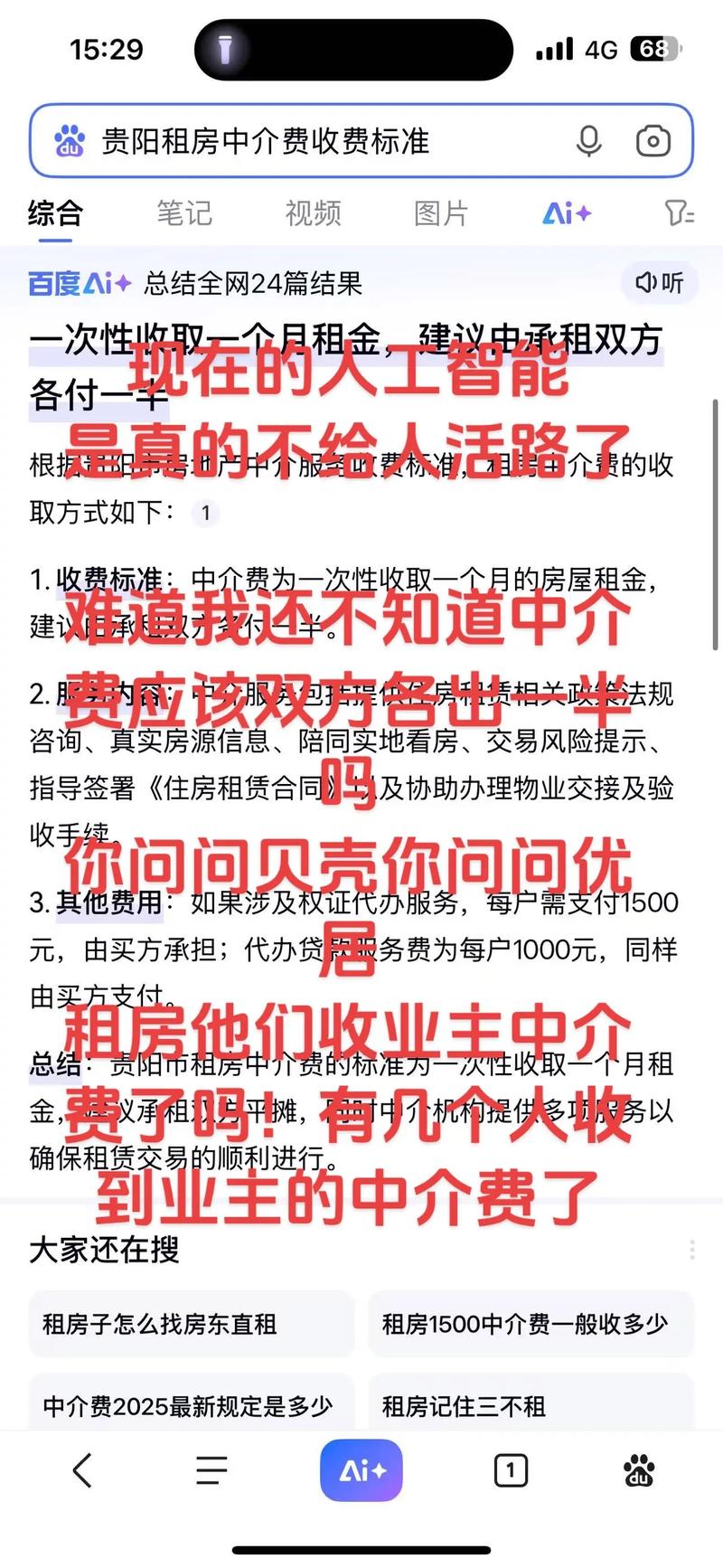Open the Ai+ results tab
Viewport: 723px width, 1568px height.
567,213
